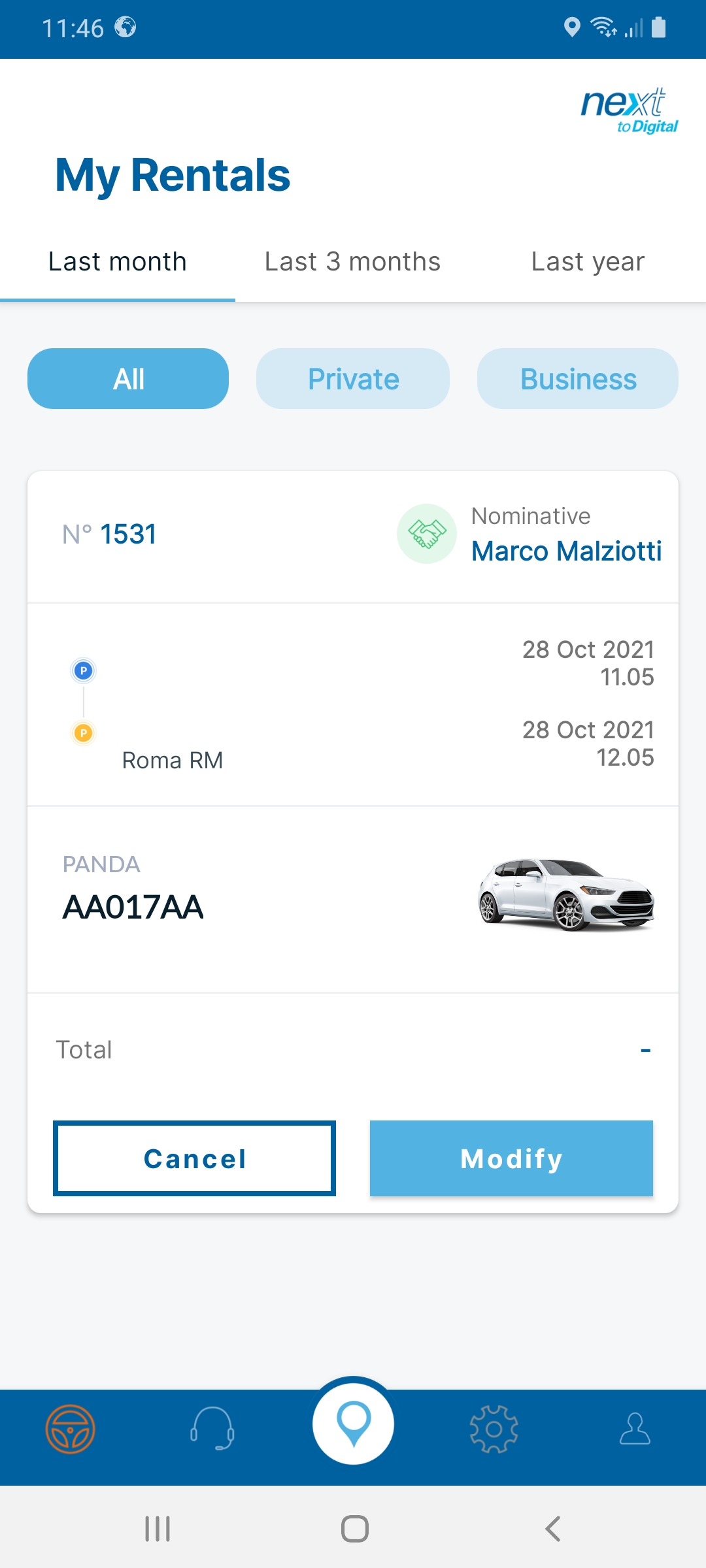Filter rentals by Private
706x1568 pixels.
353,379
